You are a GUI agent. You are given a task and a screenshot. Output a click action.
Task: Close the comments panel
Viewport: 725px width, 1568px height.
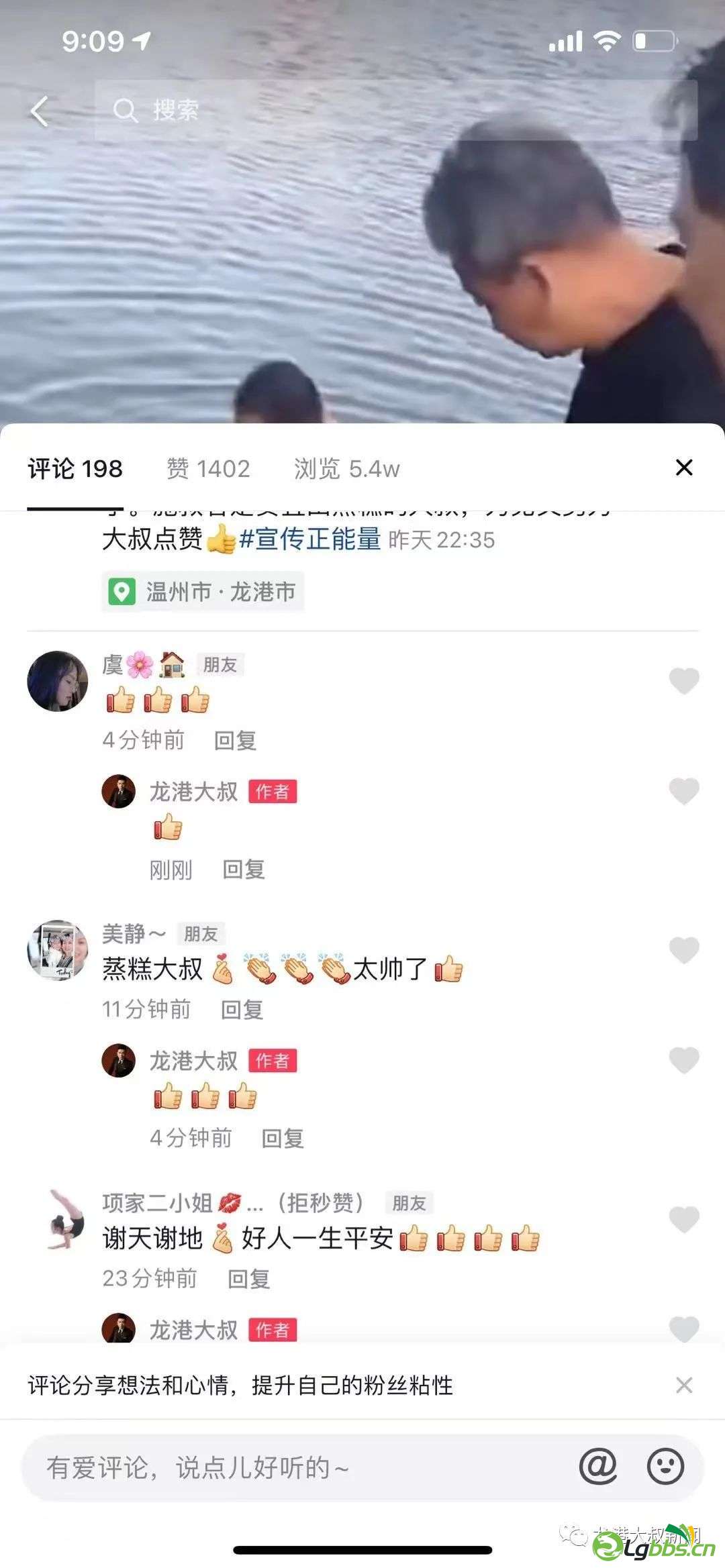click(683, 468)
